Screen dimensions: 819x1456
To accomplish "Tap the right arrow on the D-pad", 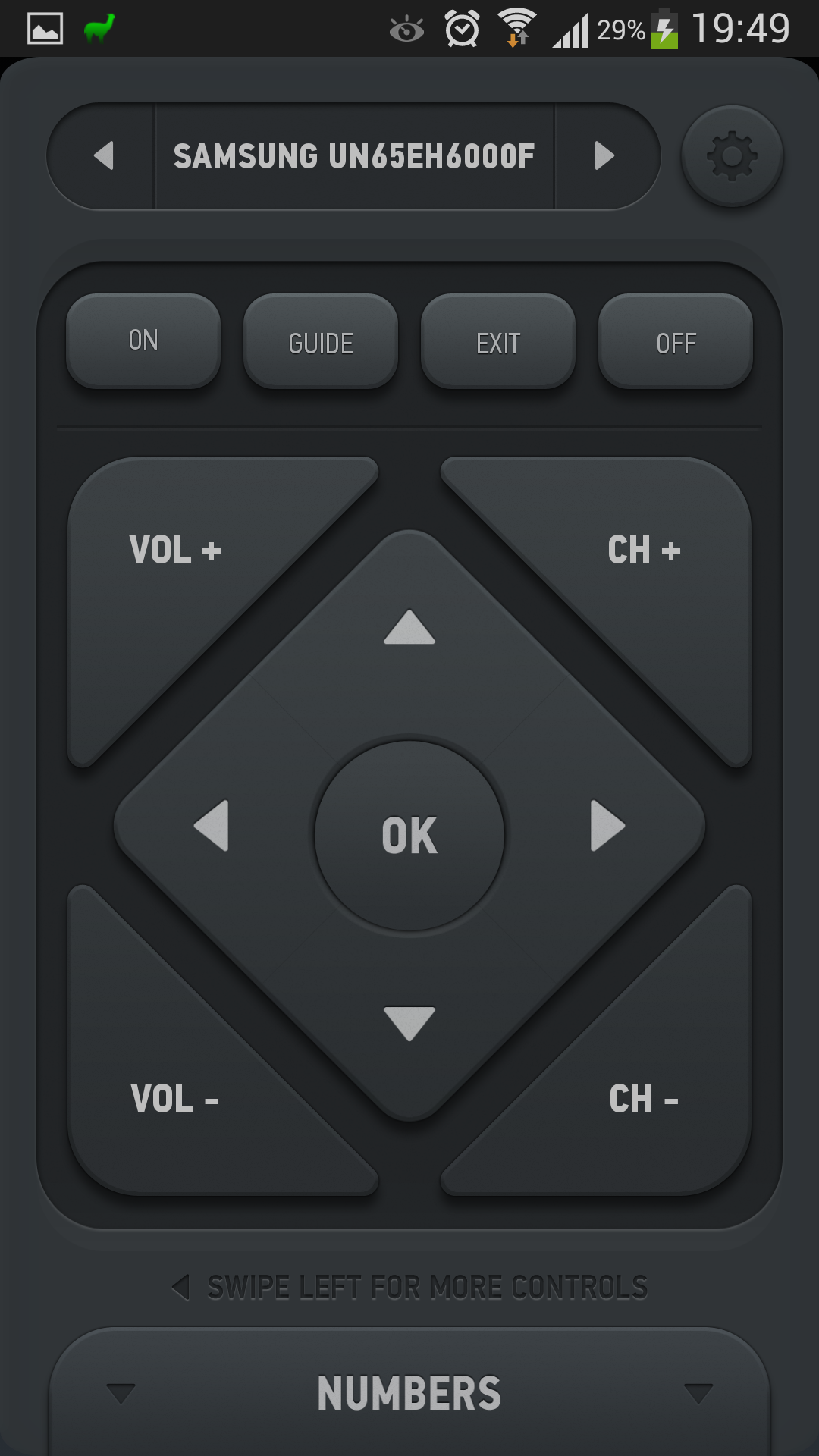I will [x=607, y=825].
